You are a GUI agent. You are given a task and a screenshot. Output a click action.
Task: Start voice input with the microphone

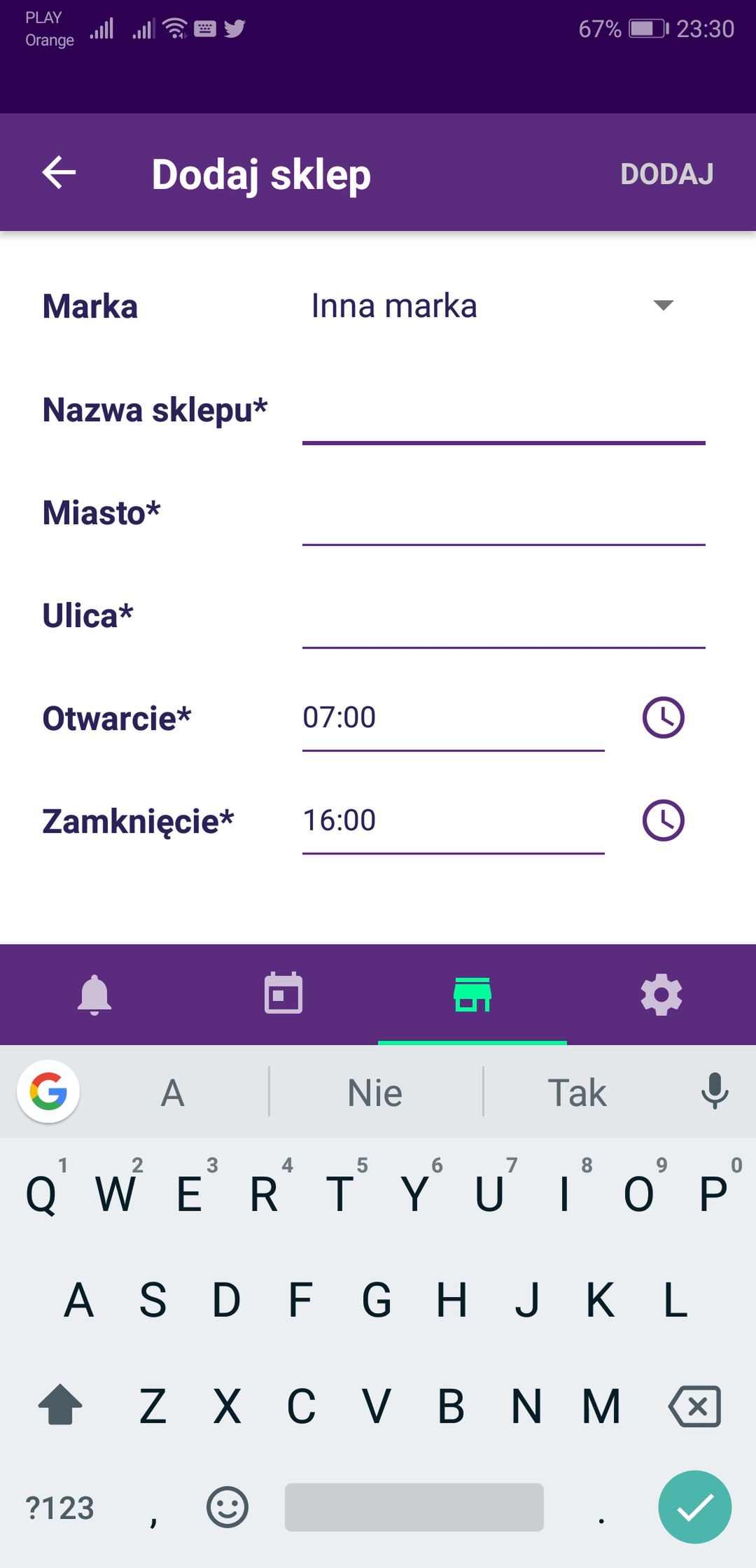coord(715,1091)
